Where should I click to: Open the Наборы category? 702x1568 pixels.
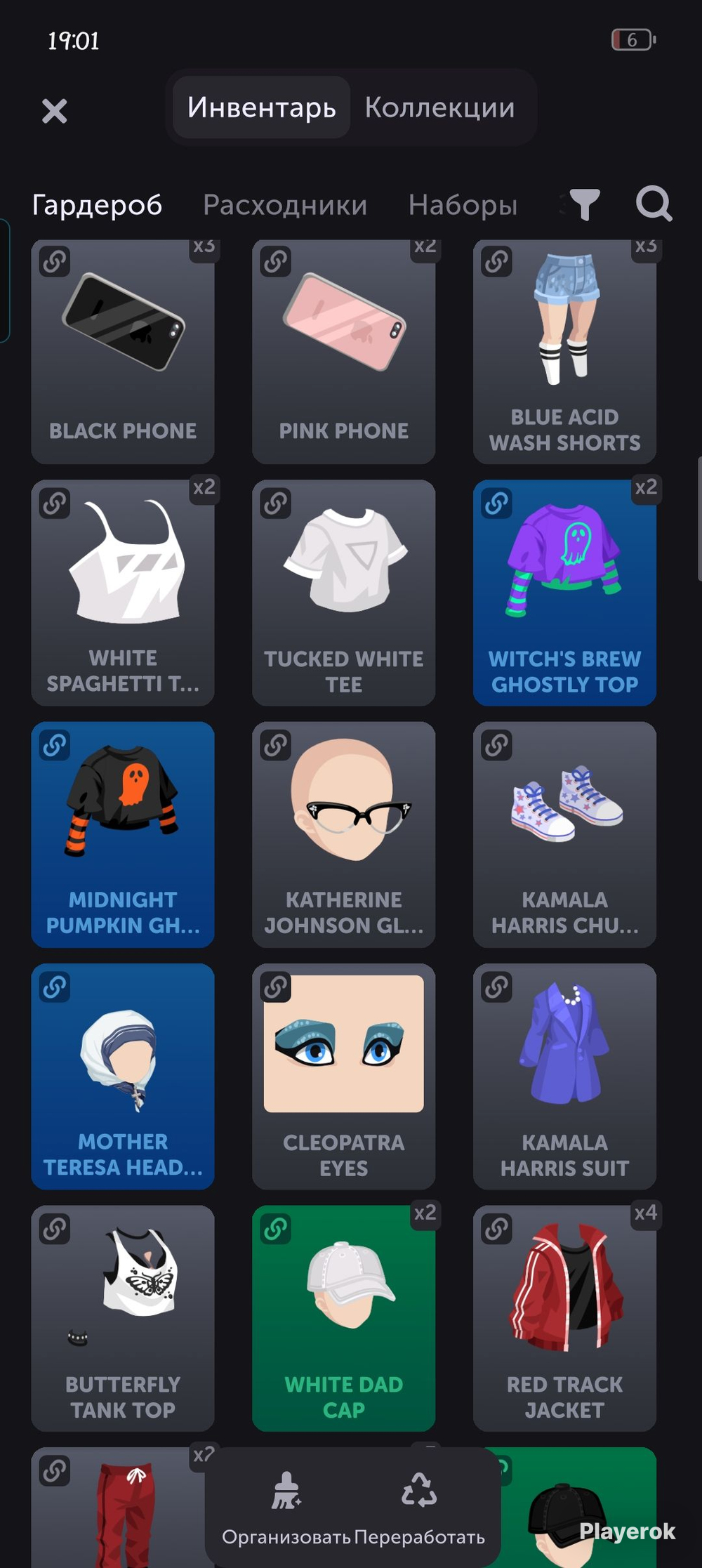(x=463, y=205)
